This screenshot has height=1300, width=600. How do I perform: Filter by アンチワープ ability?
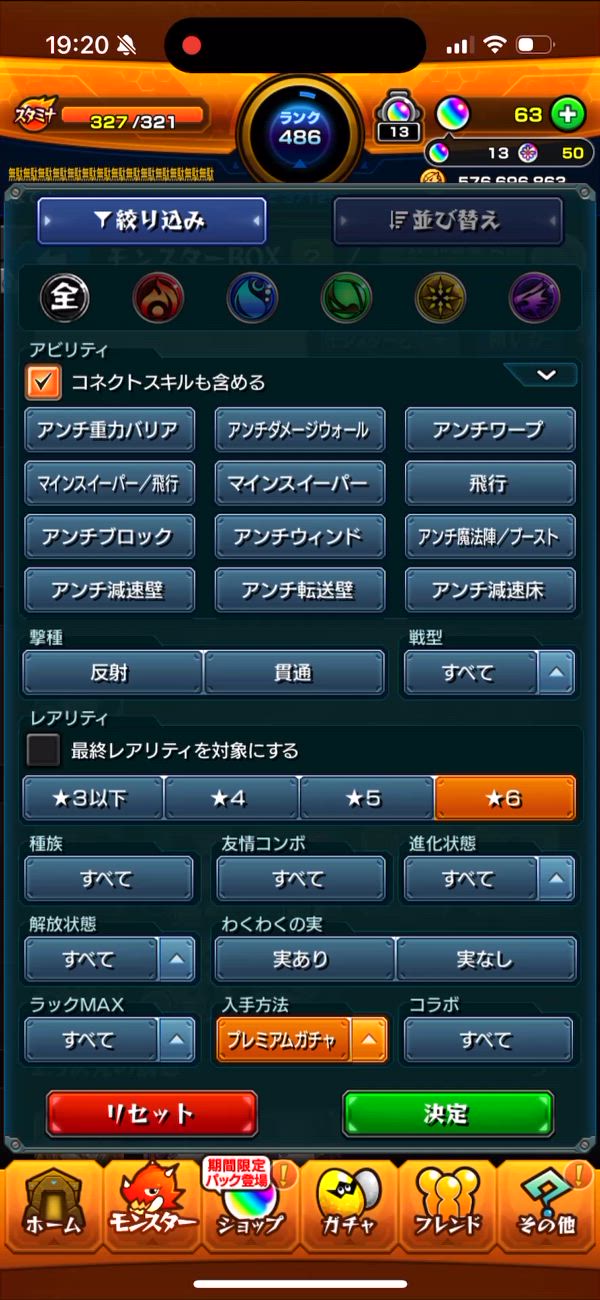[x=489, y=430]
